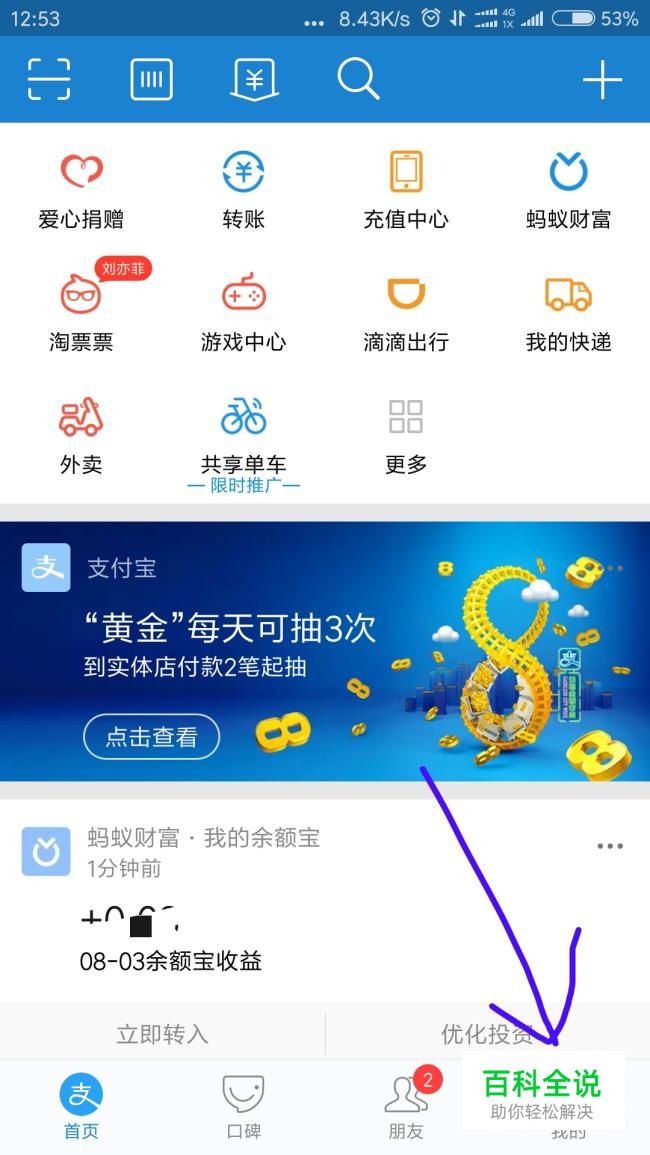Open 共享单车
The height and width of the screenshot is (1155, 650).
tap(243, 435)
